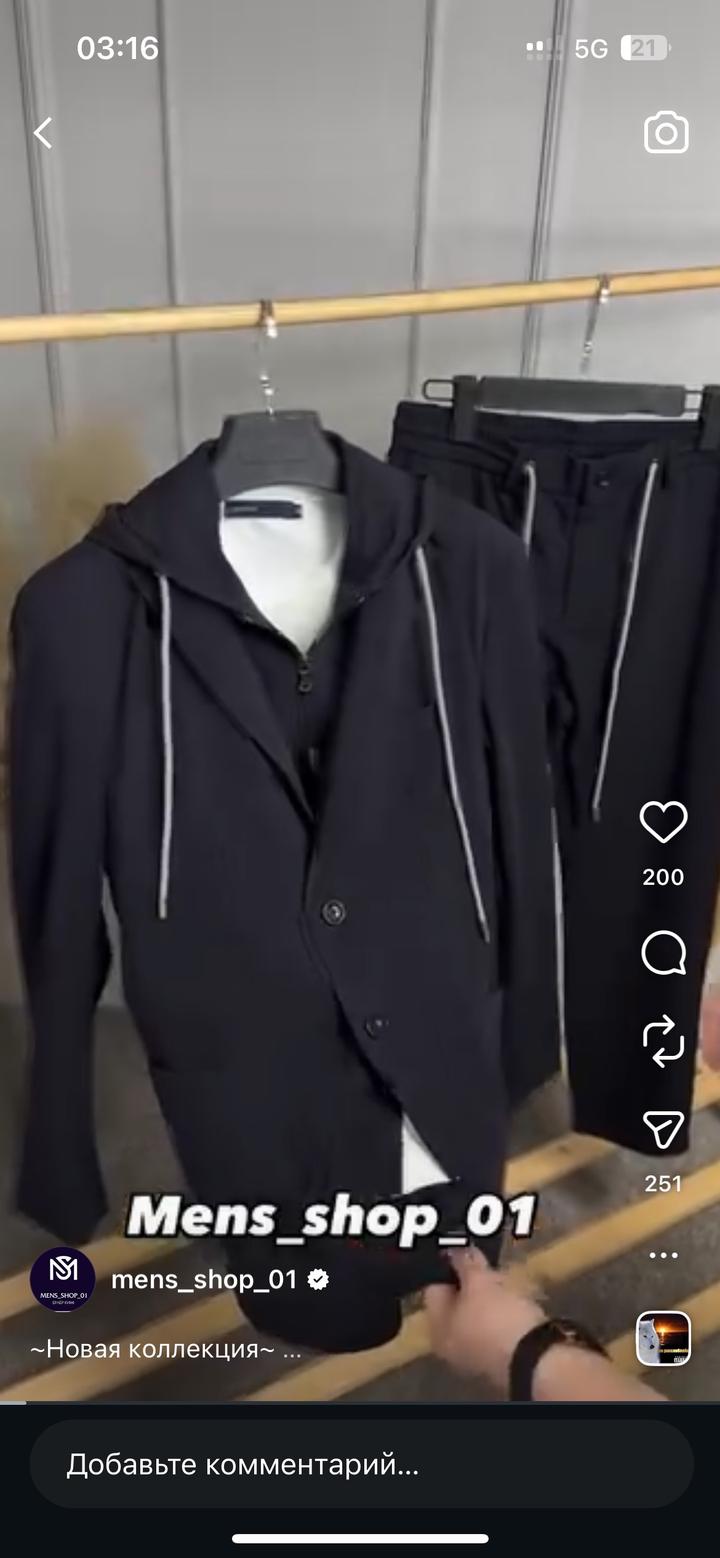Open the comments bubble
The height and width of the screenshot is (1558, 720).
(x=663, y=953)
